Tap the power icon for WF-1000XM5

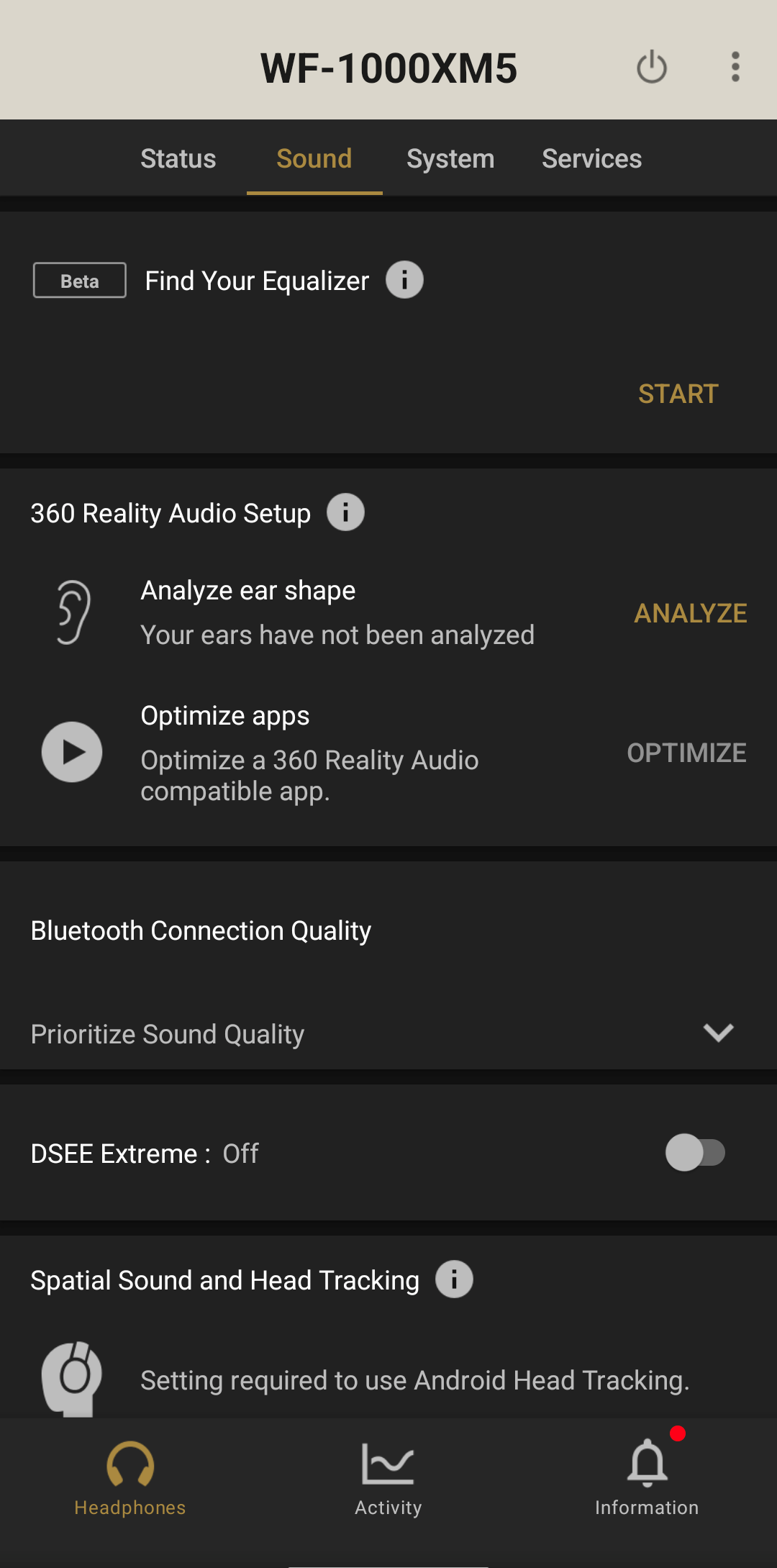tap(652, 67)
